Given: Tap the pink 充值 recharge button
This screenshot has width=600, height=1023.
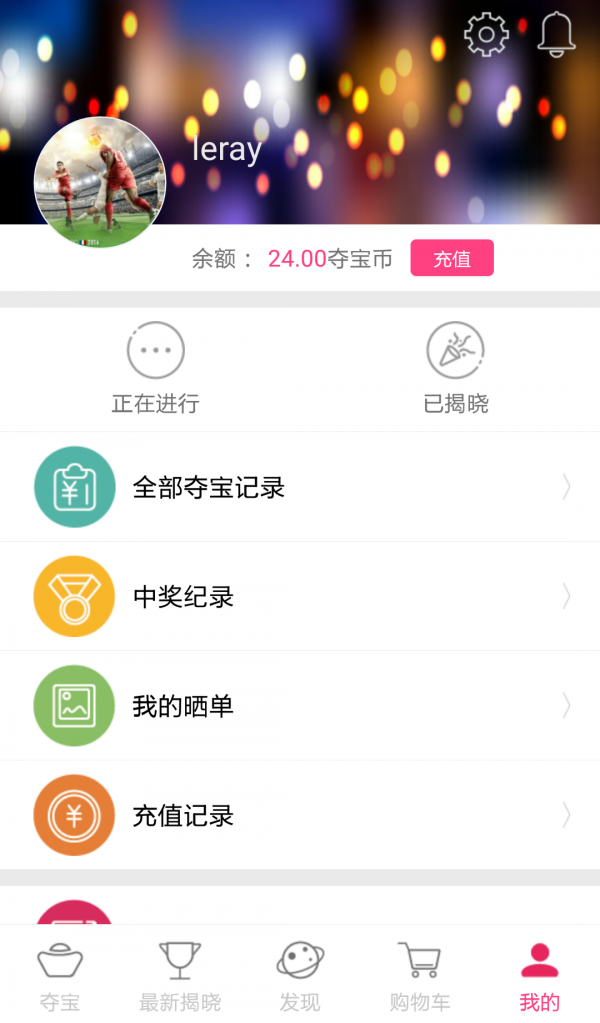Looking at the screenshot, I should [x=452, y=259].
